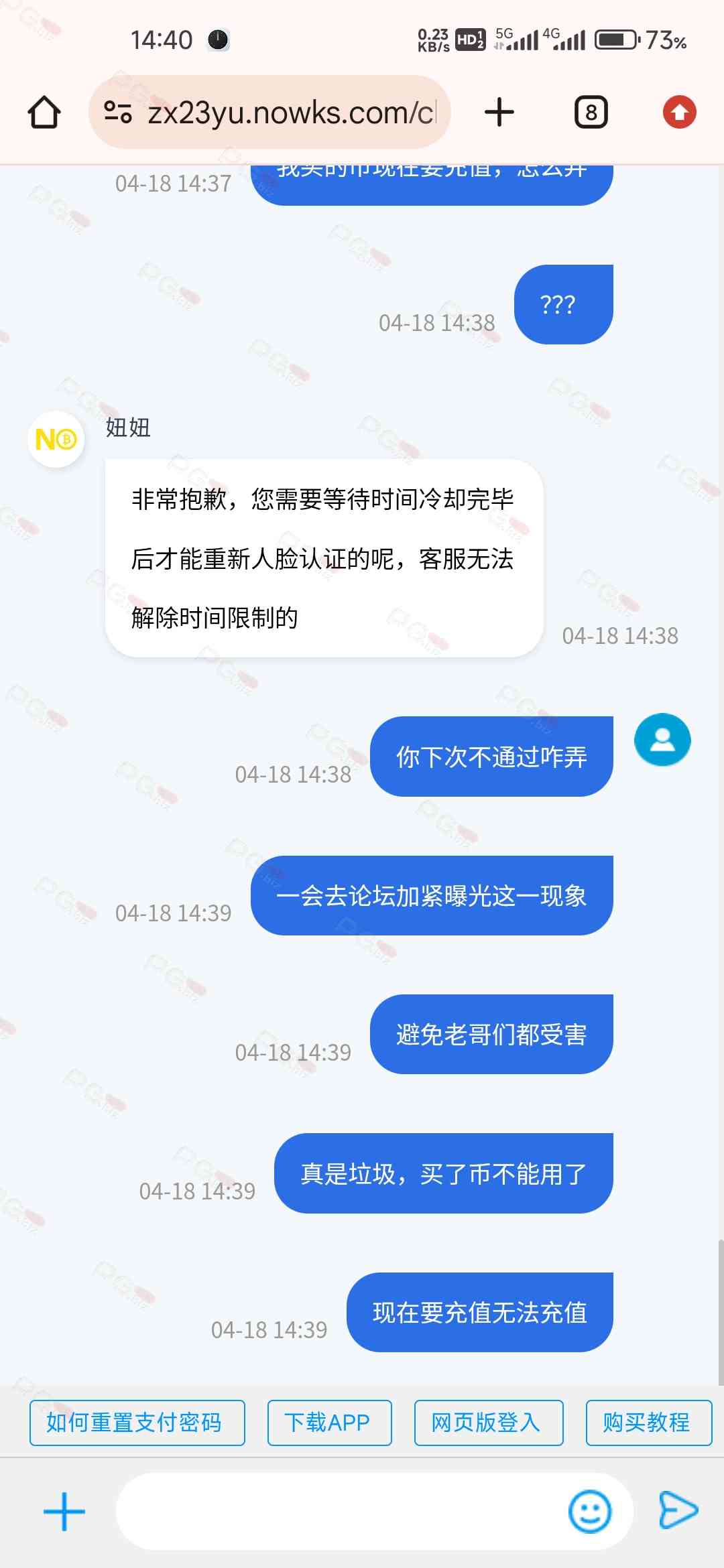This screenshot has height=1568, width=724.
Task: Open the 购买教程 guide
Action: (648, 1422)
